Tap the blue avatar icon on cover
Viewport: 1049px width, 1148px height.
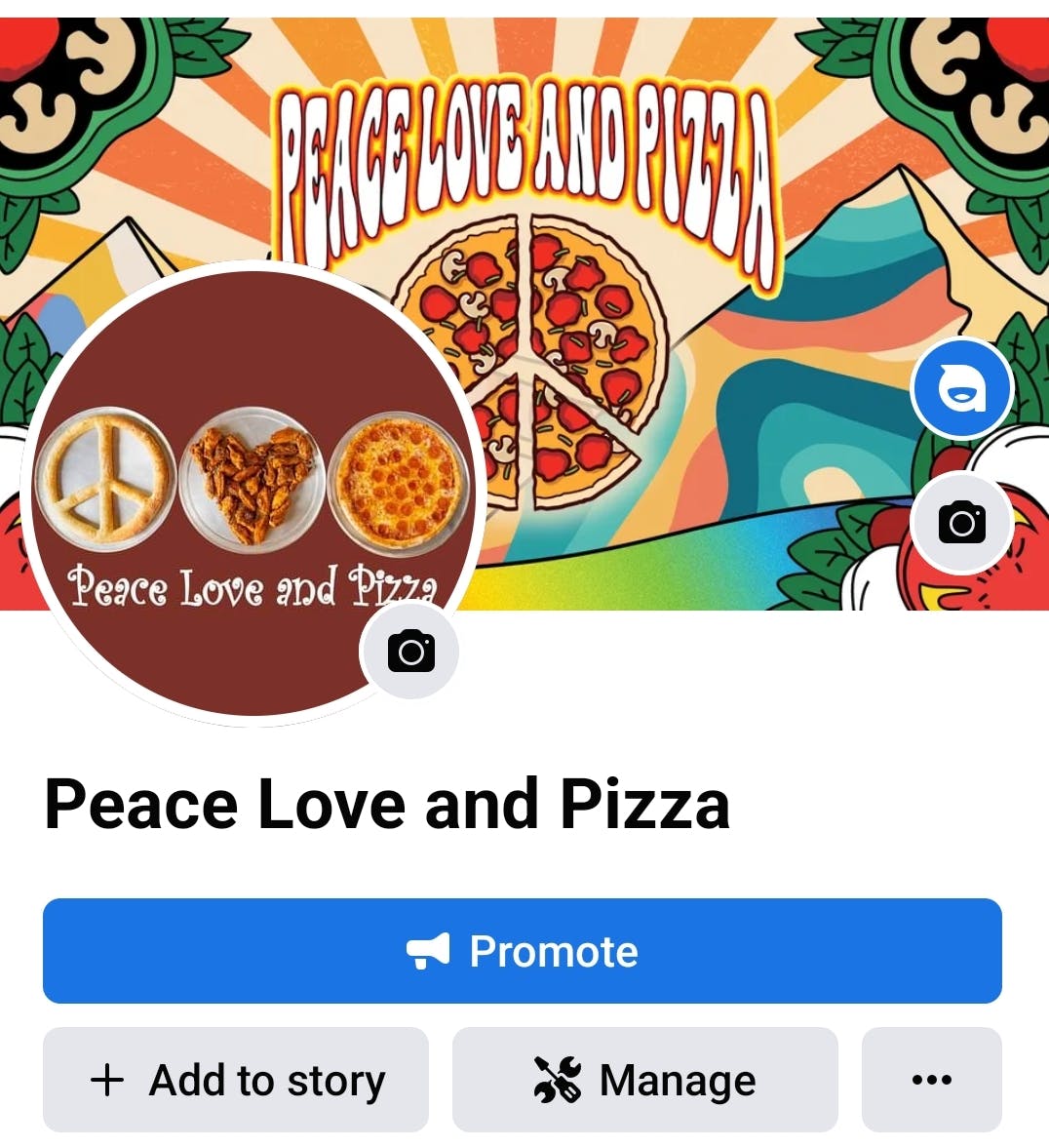pyautogui.click(x=961, y=389)
